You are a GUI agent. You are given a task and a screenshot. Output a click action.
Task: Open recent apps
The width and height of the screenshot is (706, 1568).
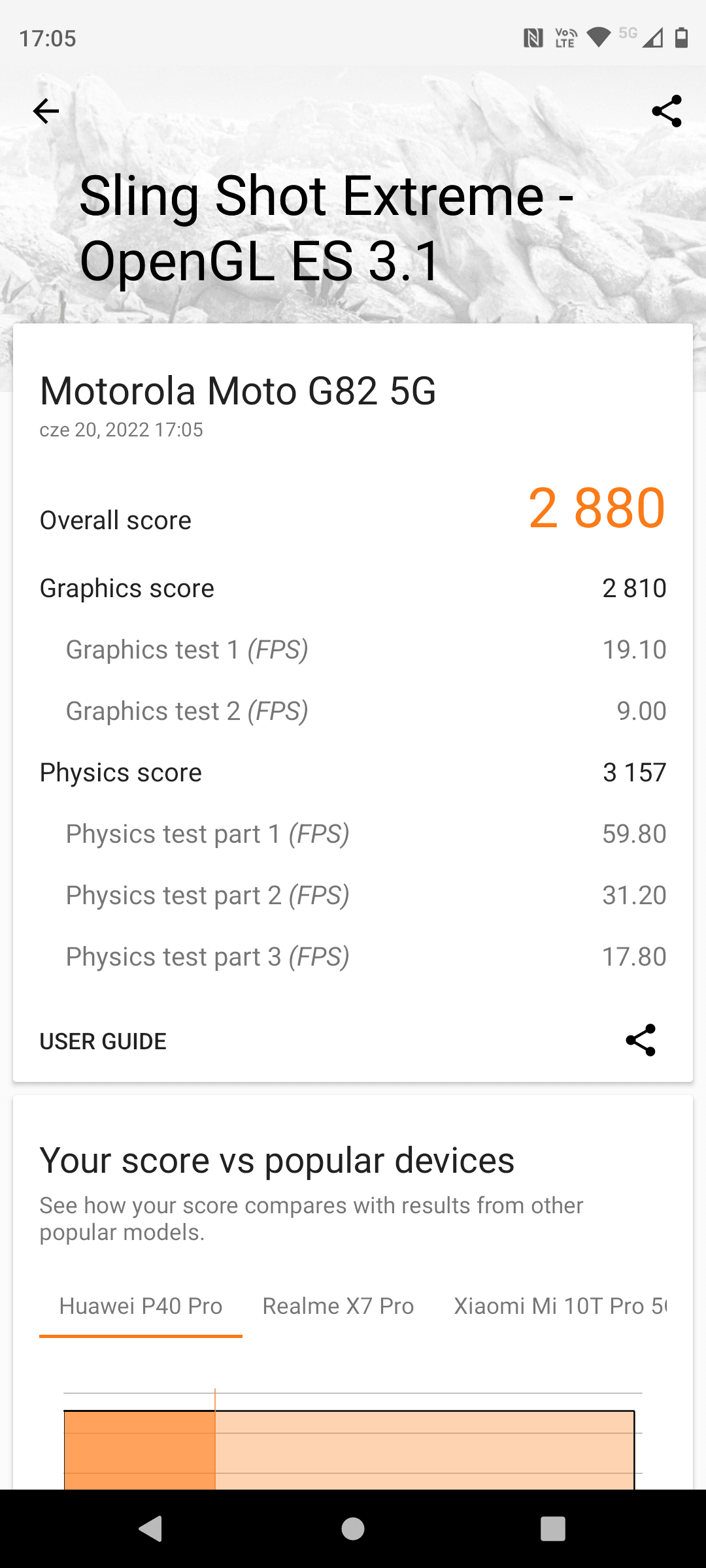tap(552, 1529)
